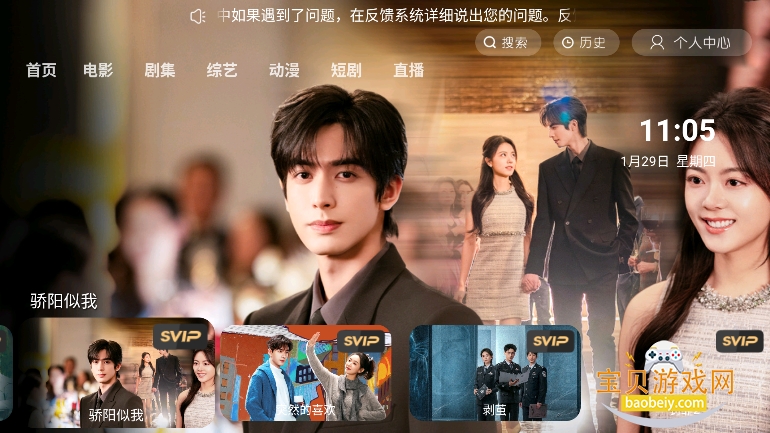Image resolution: width=770 pixels, height=433 pixels.
Task: Switch to the 综艺 tab
Action: click(222, 70)
